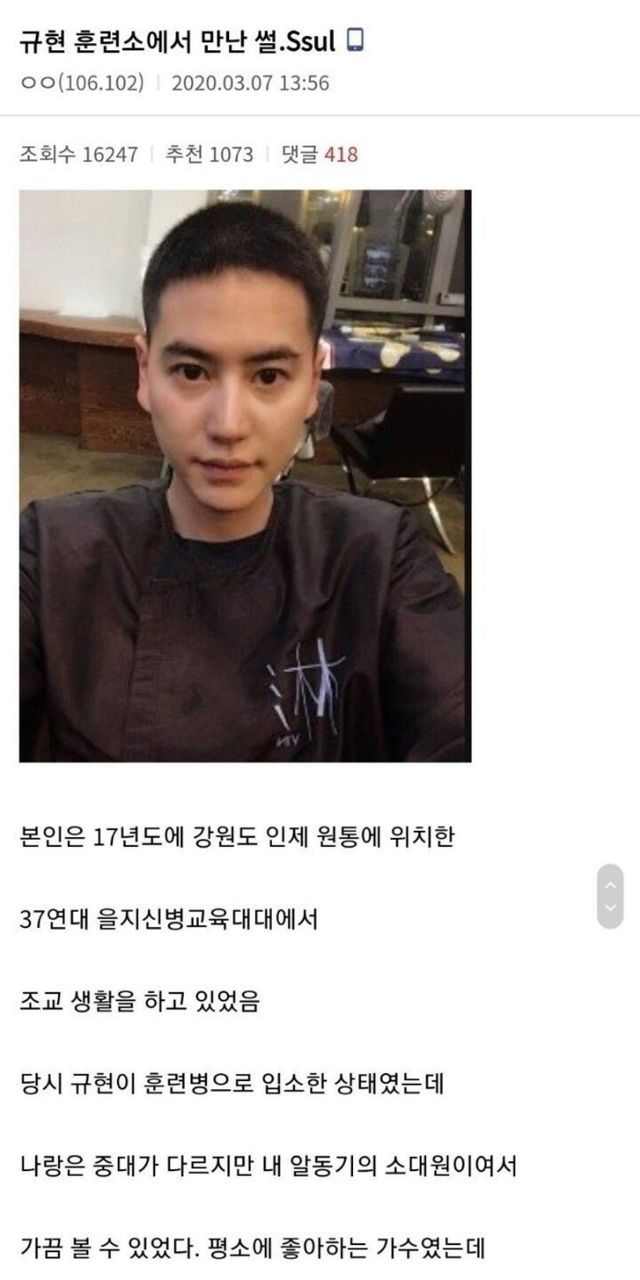This screenshot has height=1280, width=640.
Task: Jump to the top with the up arrow
Action: point(610,883)
